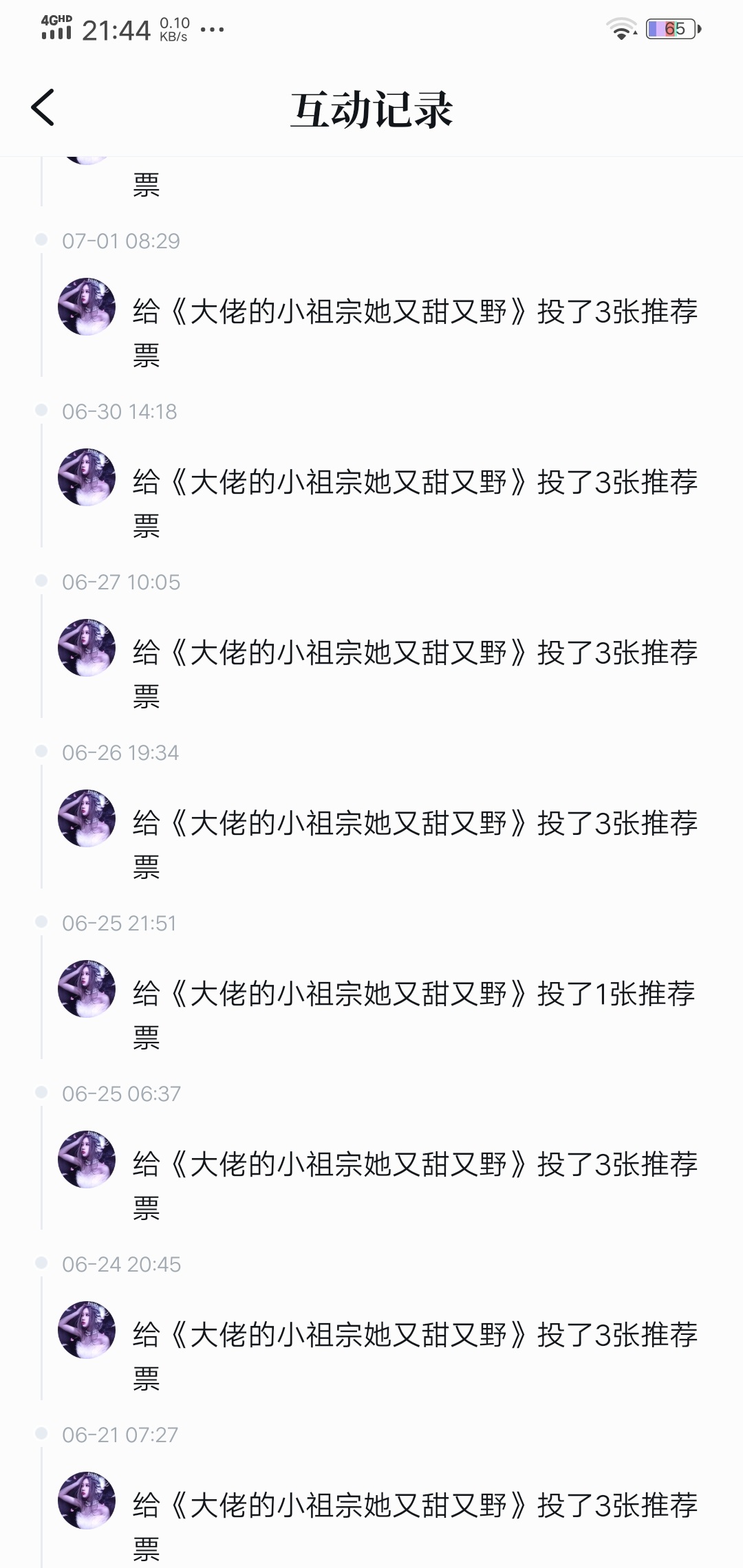The width and height of the screenshot is (743, 1568).
Task: Open the 06-27 10:05 vote record
Action: [x=415, y=653]
